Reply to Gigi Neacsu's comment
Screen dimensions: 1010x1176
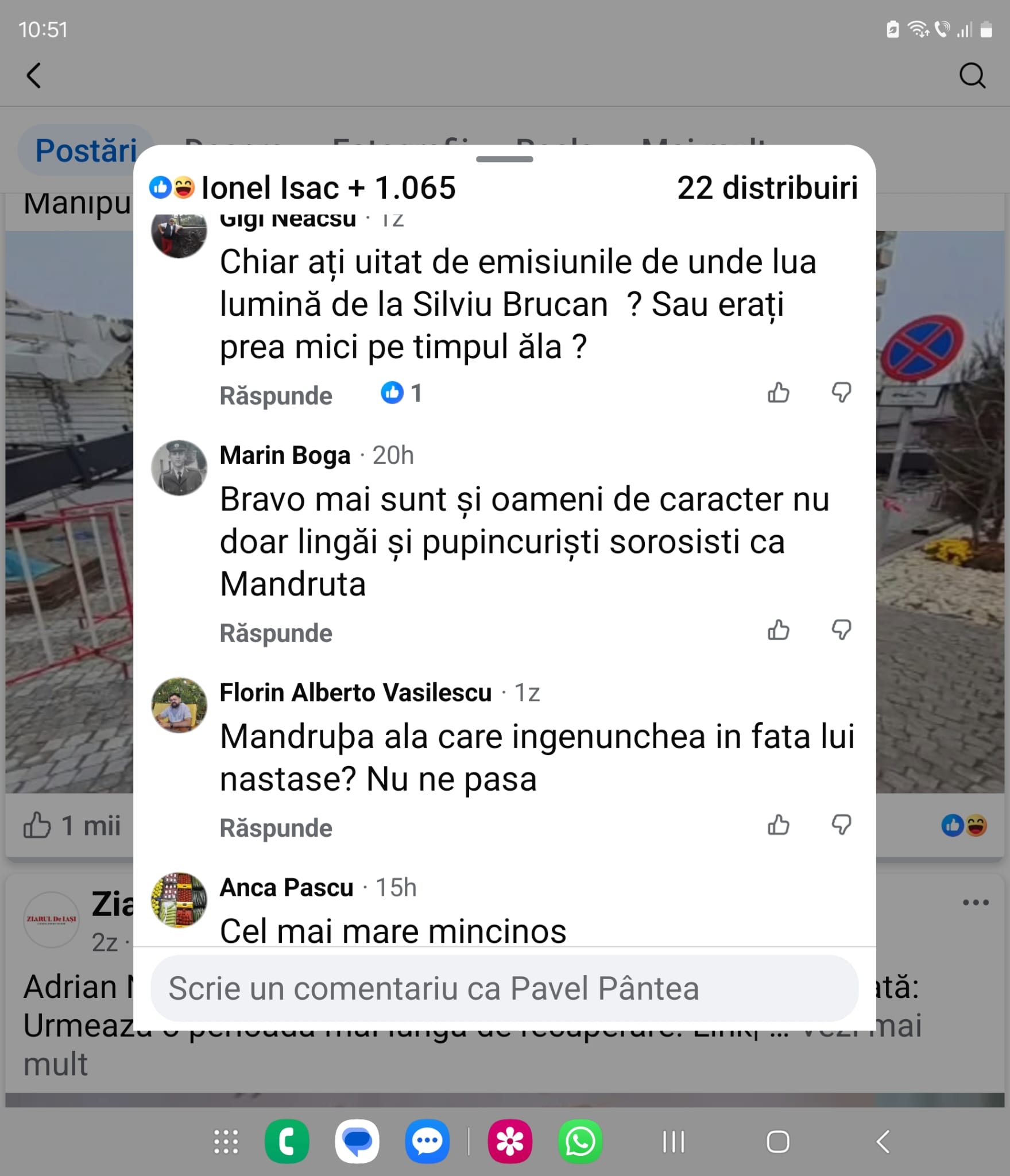pos(276,396)
